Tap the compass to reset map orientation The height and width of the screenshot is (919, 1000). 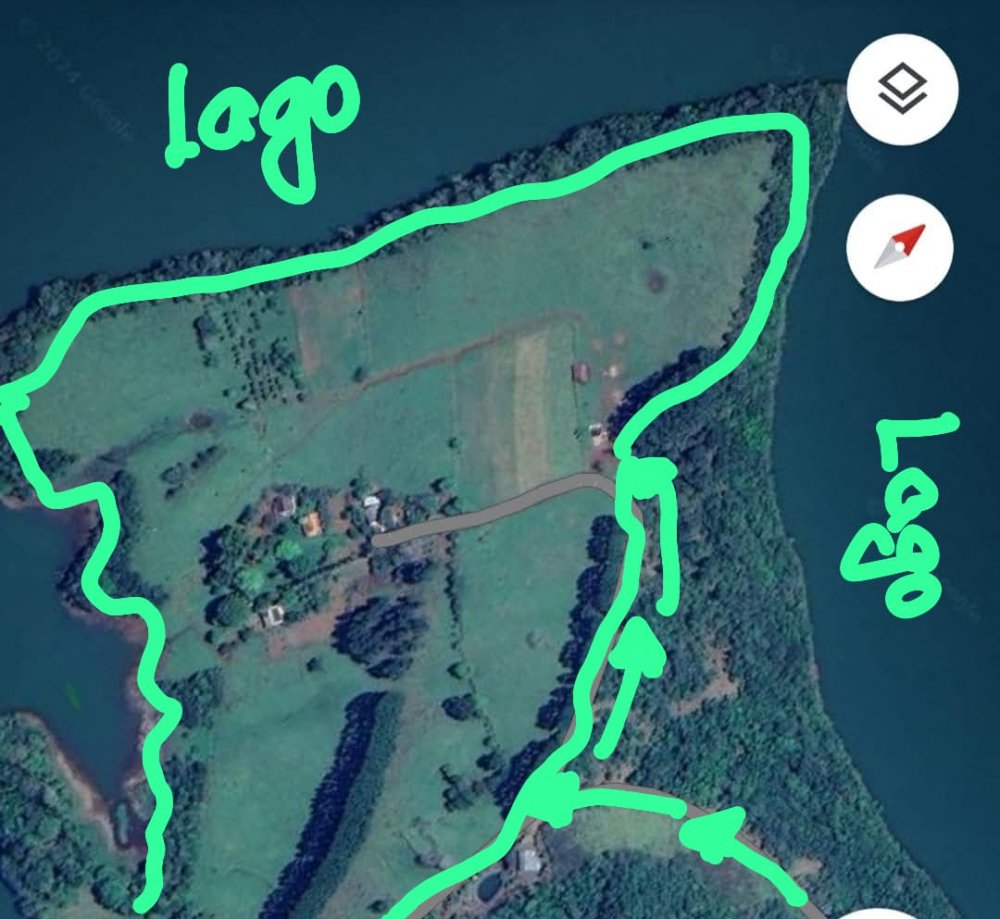[x=900, y=247]
